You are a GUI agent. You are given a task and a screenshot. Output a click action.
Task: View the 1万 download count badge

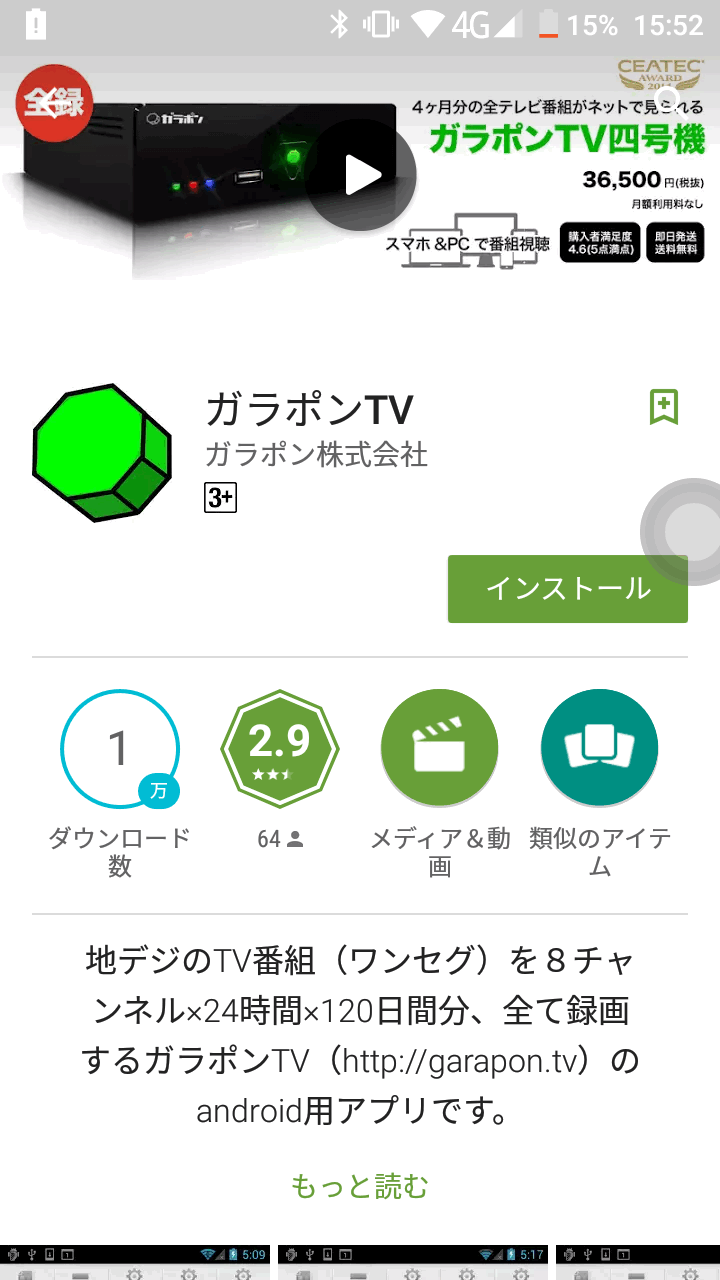[120, 749]
